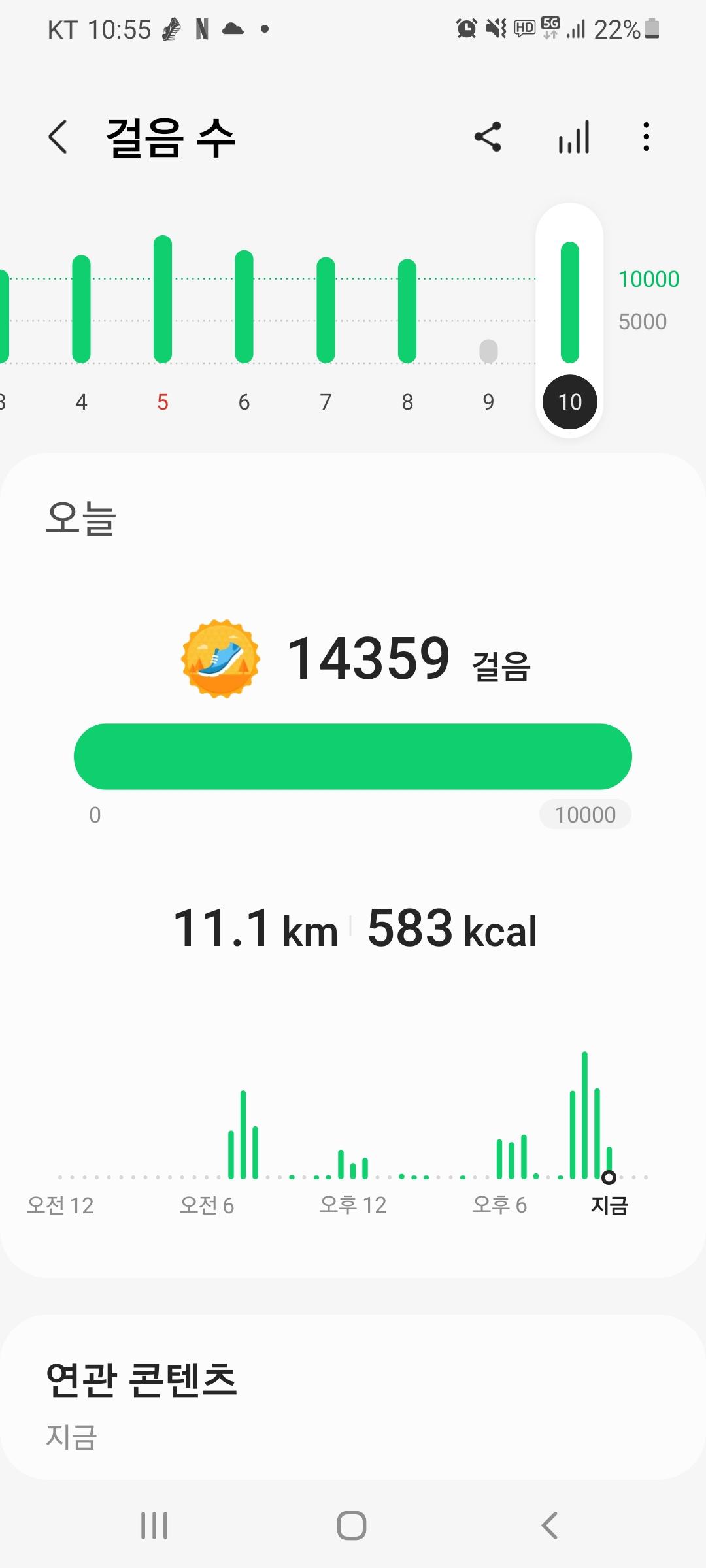Viewport: 706px width, 1568px height.
Task: Go back from the 걸음 수 screen
Action: click(x=58, y=138)
